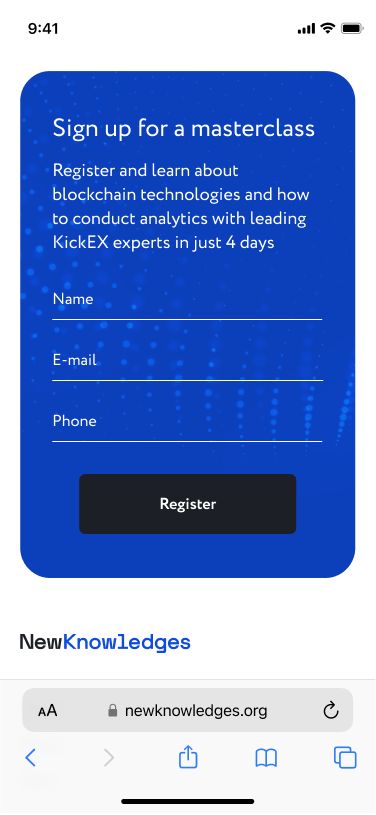
Task: Go back with the Safari back arrow
Action: point(31,757)
